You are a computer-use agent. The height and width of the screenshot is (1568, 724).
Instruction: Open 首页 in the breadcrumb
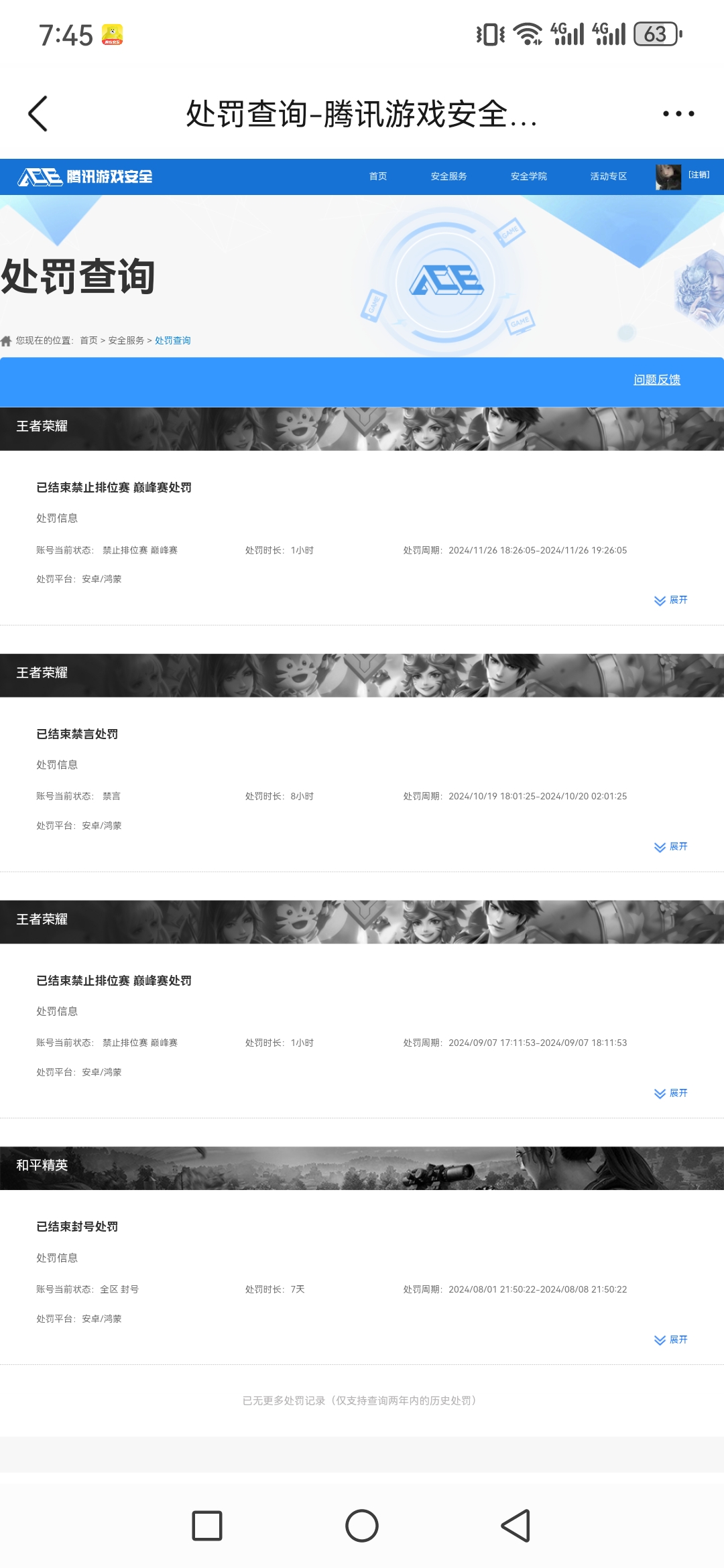tap(88, 340)
